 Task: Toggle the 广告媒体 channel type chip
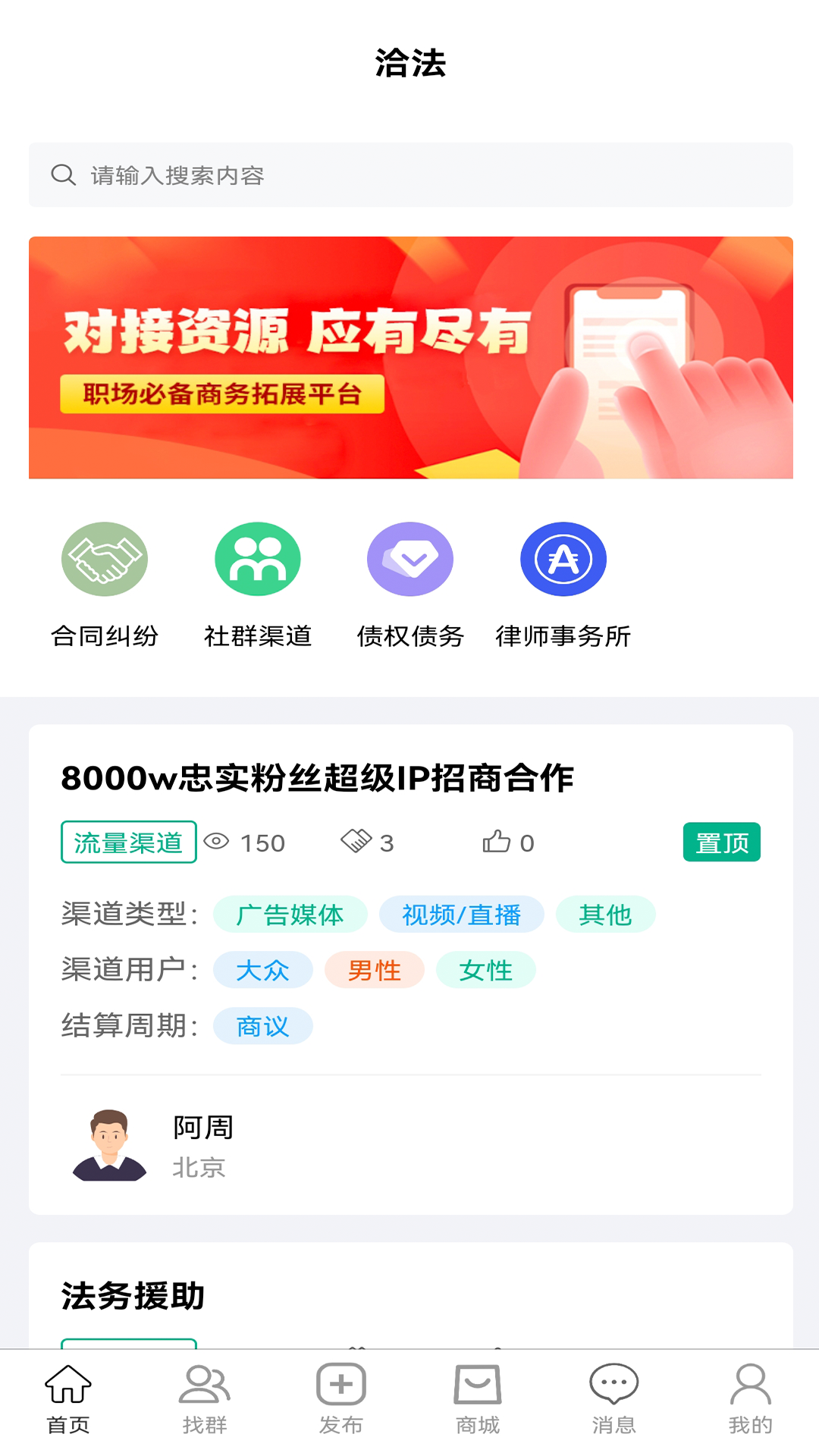(x=290, y=915)
